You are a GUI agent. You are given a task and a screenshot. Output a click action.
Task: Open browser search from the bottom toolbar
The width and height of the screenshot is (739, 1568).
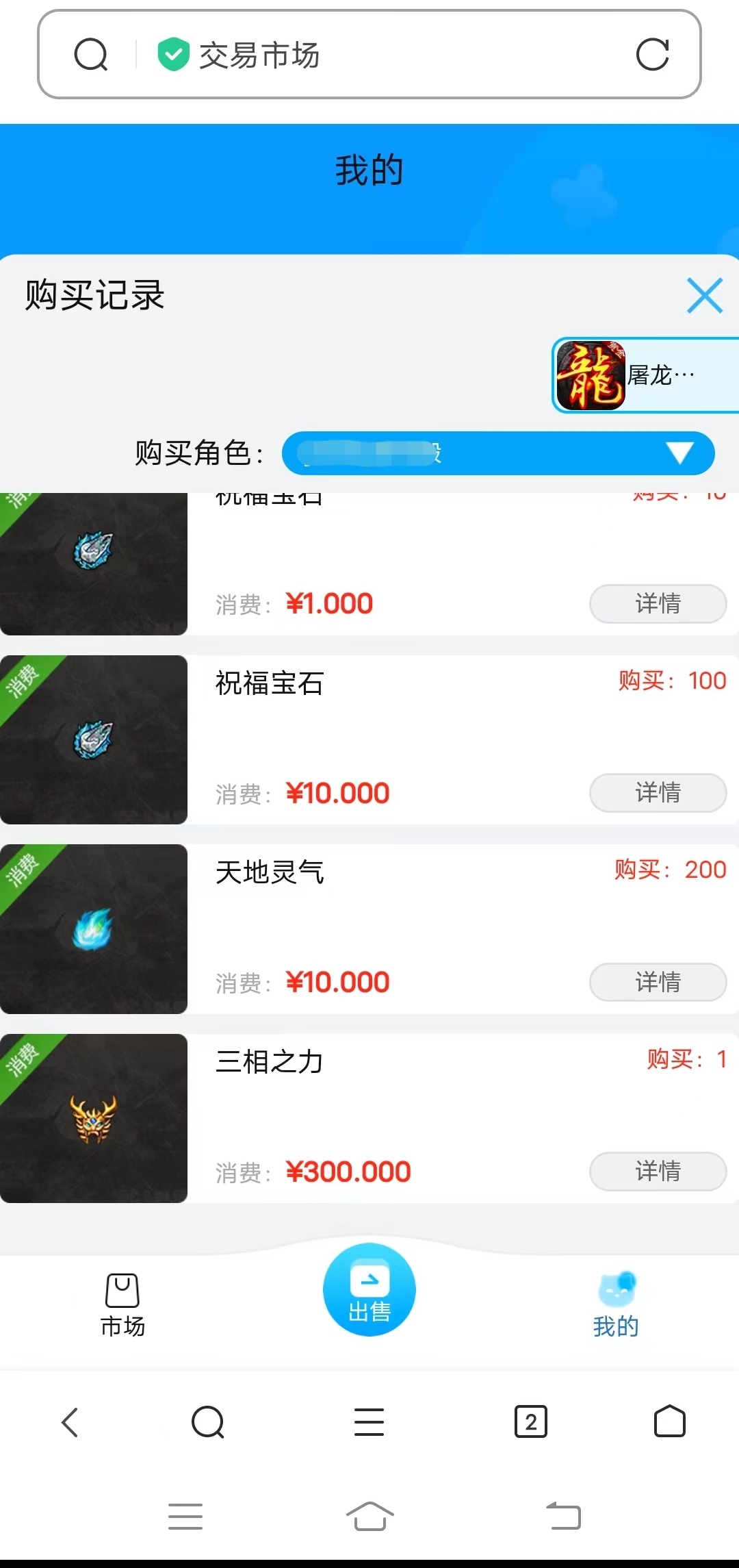208,1422
